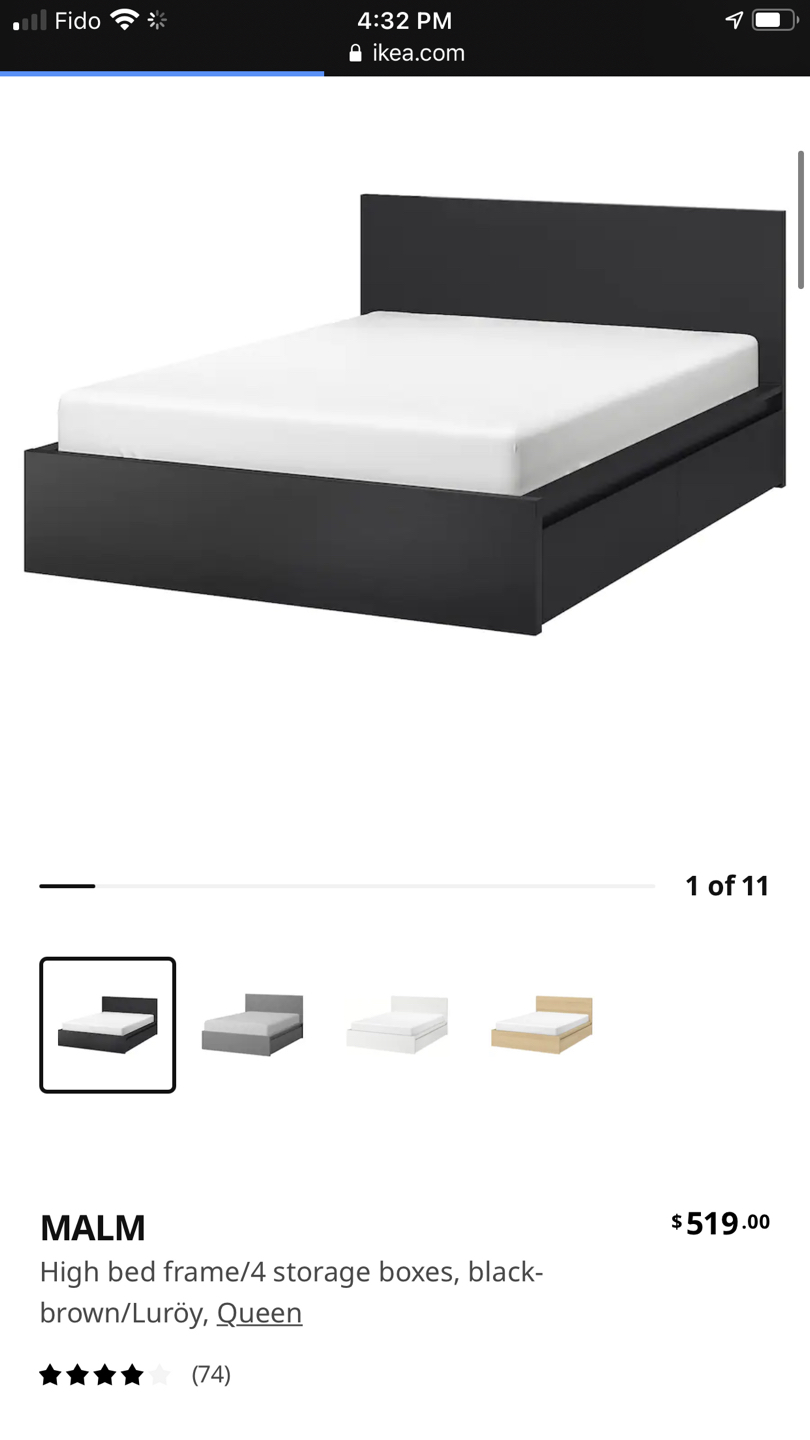
Task: Select the gray bed color variant
Action: pyautogui.click(x=252, y=1025)
